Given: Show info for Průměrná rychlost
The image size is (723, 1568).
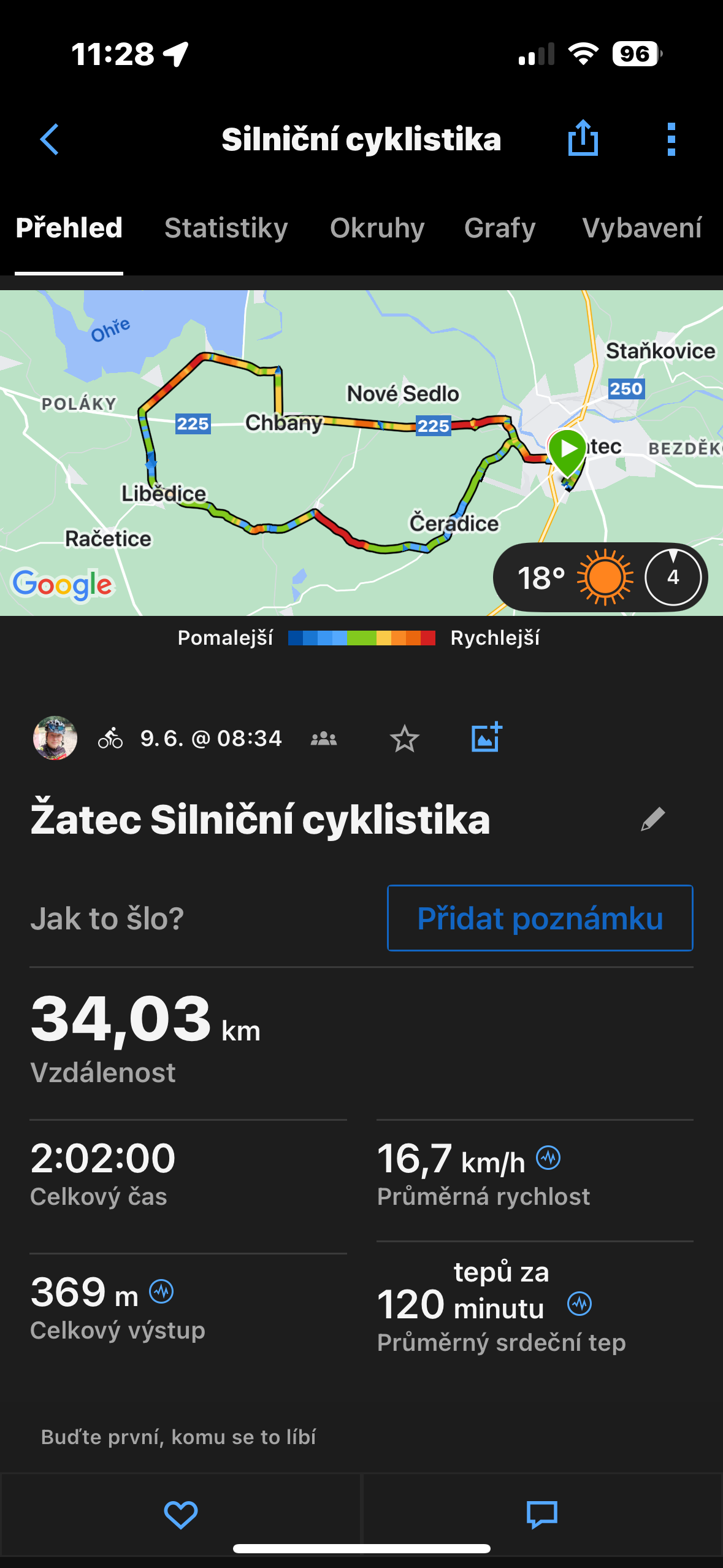Looking at the screenshot, I should 548,1158.
